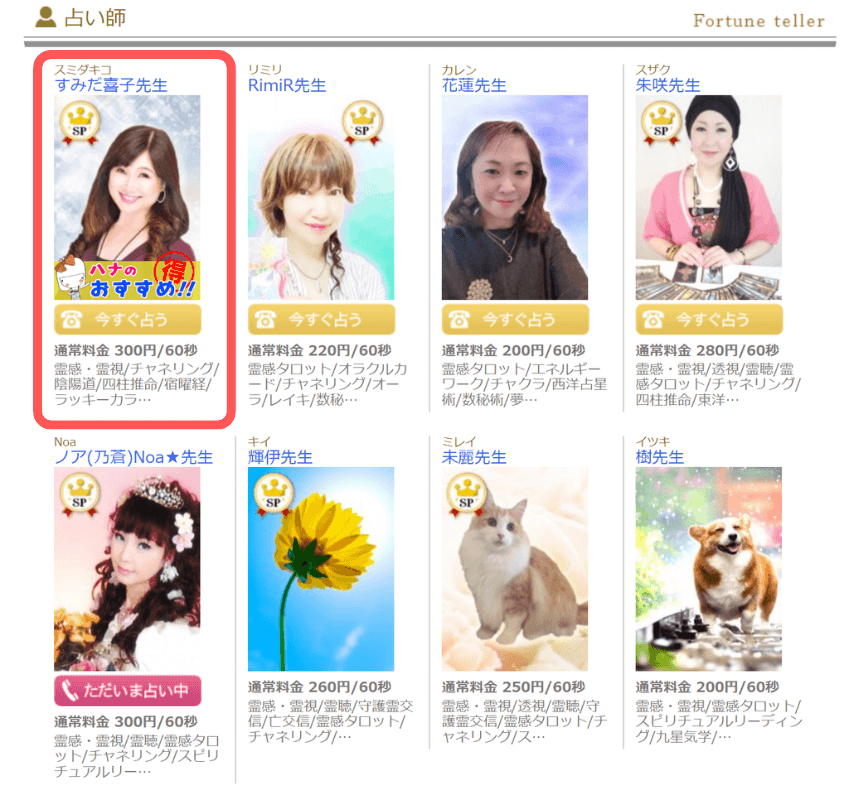Open 輝伊先生's name link
Image resolution: width=856 pixels, height=800 pixels.
click(280, 458)
